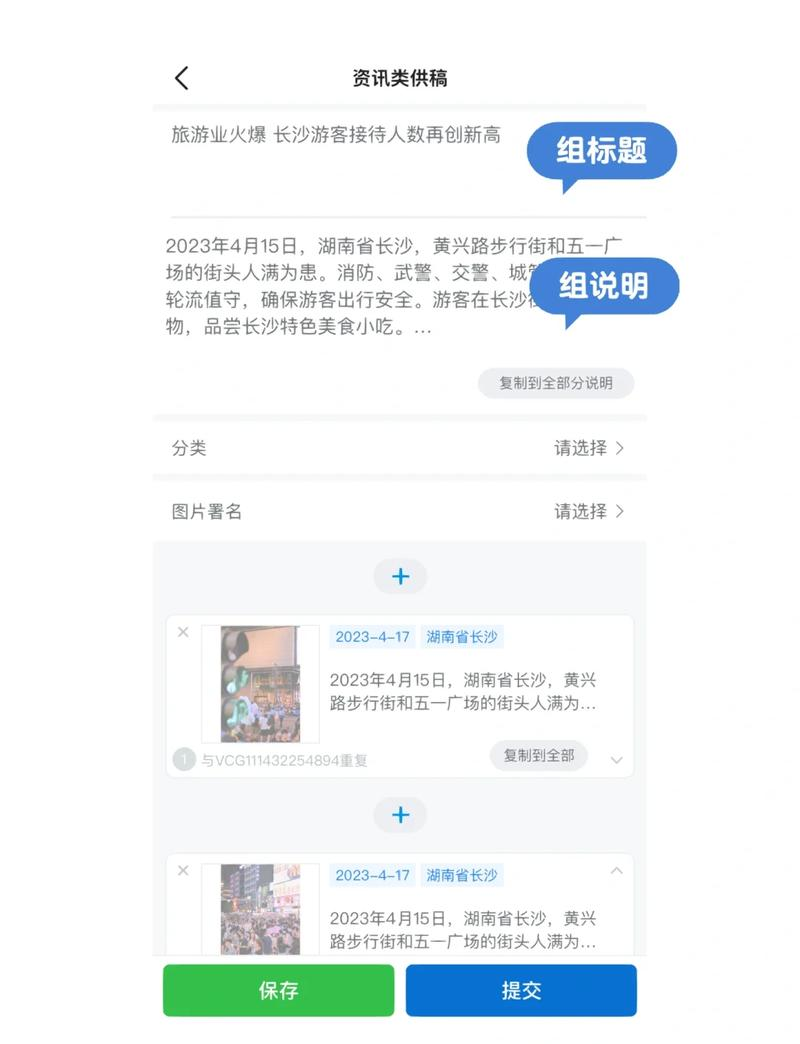Click the first "+" icon to add an image
Screen dimensions: 800x1044
coord(400,576)
